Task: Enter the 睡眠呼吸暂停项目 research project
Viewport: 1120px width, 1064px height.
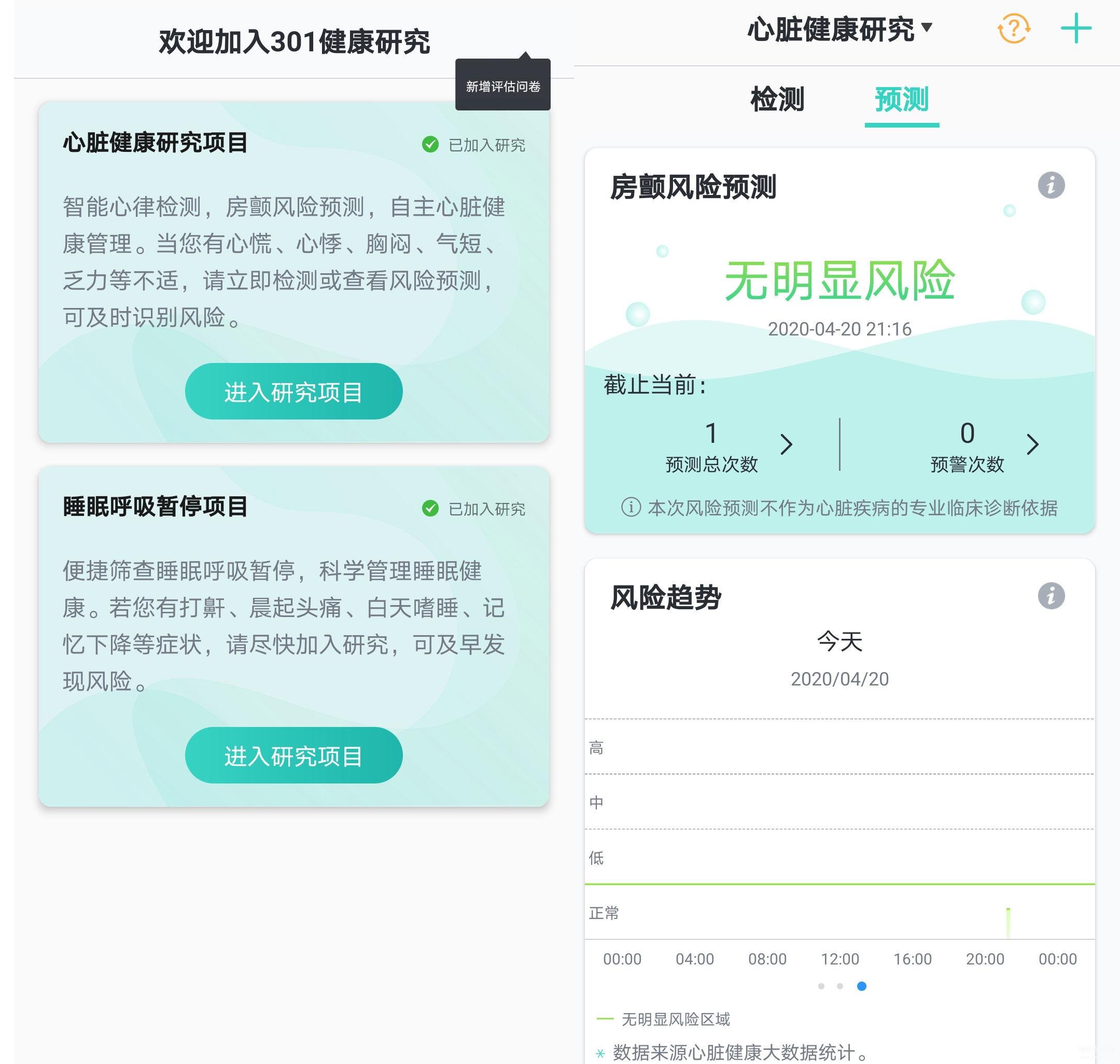Action: pyautogui.click(x=293, y=755)
